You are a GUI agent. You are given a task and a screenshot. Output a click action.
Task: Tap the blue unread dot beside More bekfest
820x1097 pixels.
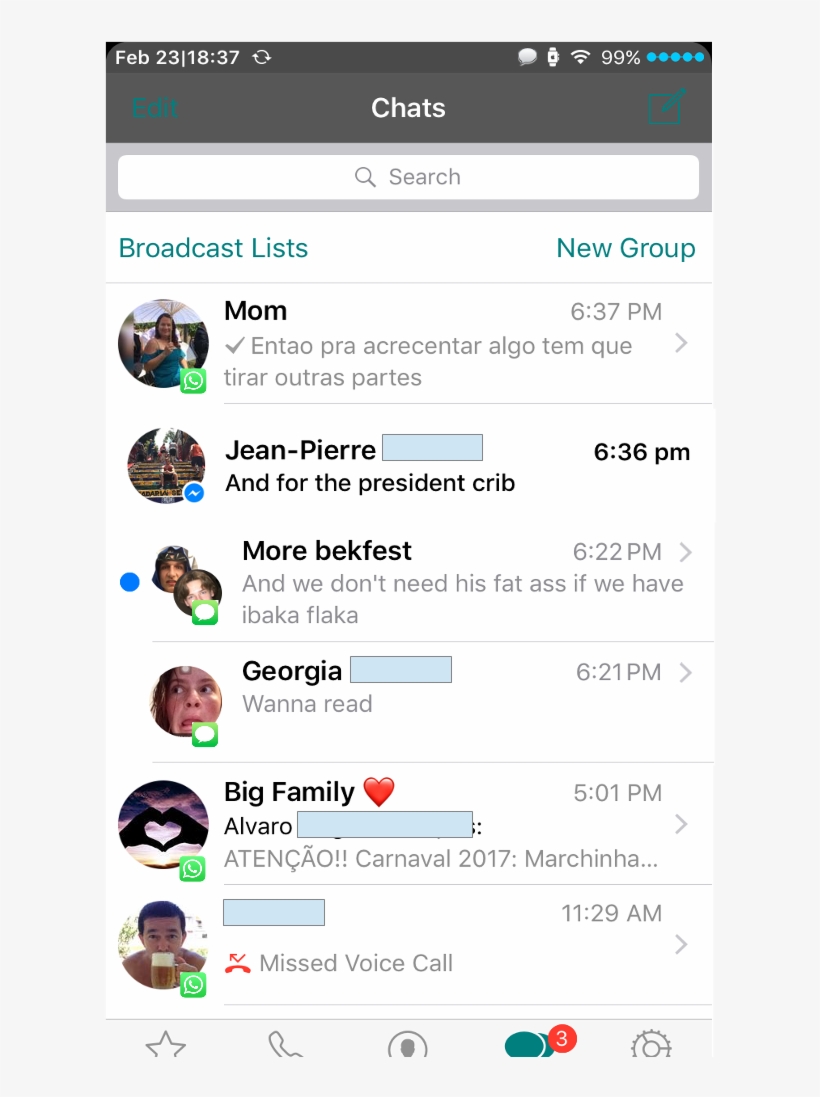pos(129,581)
